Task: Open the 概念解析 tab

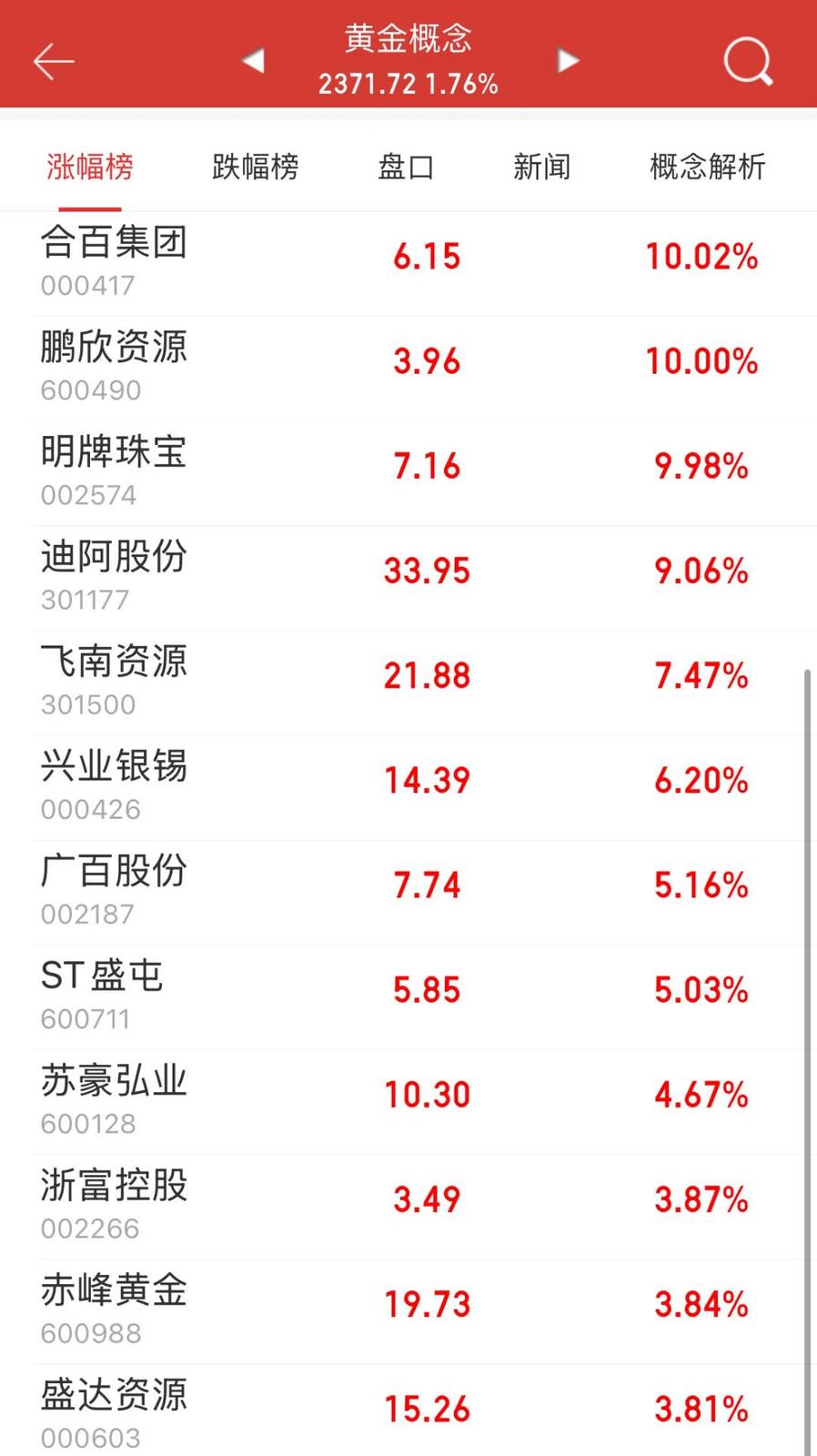Action: click(x=707, y=167)
